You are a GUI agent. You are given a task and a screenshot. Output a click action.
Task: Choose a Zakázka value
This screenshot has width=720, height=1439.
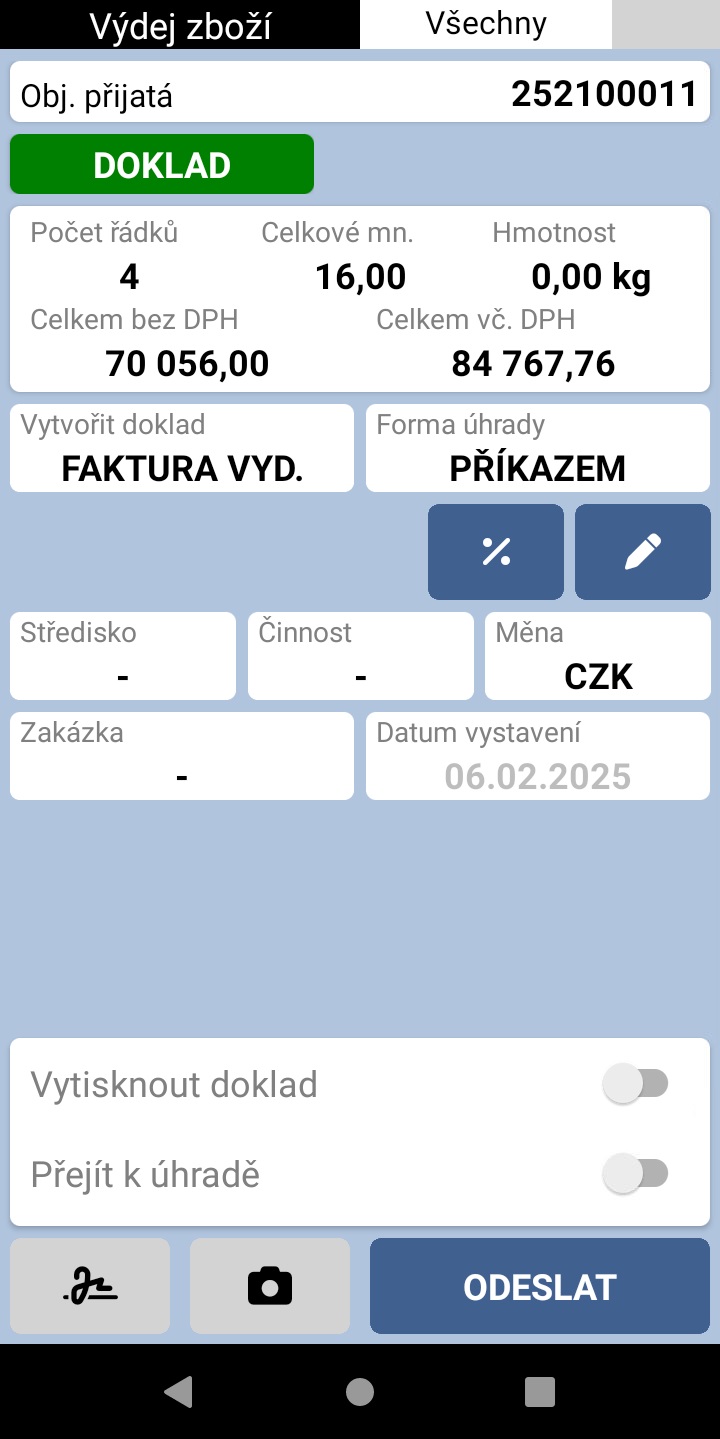point(182,756)
